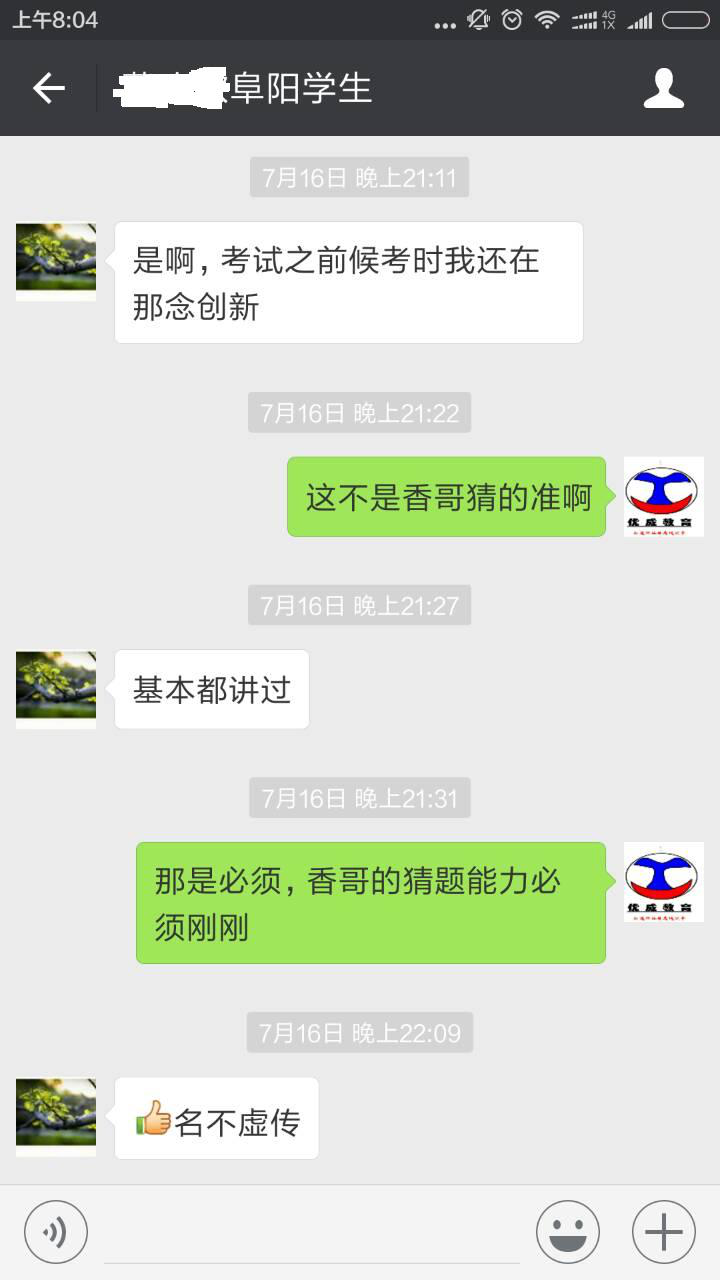Select the message bubble saying 基本都讲过
The width and height of the screenshot is (720, 1280).
click(211, 689)
